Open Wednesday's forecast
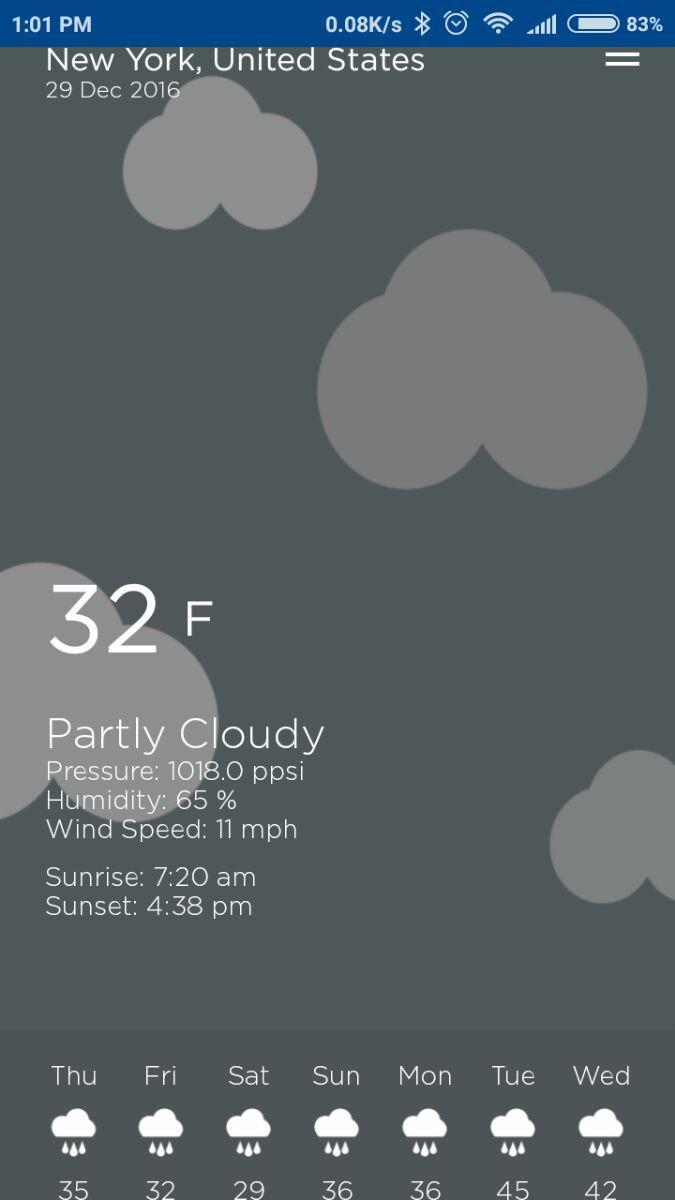 [601, 1130]
